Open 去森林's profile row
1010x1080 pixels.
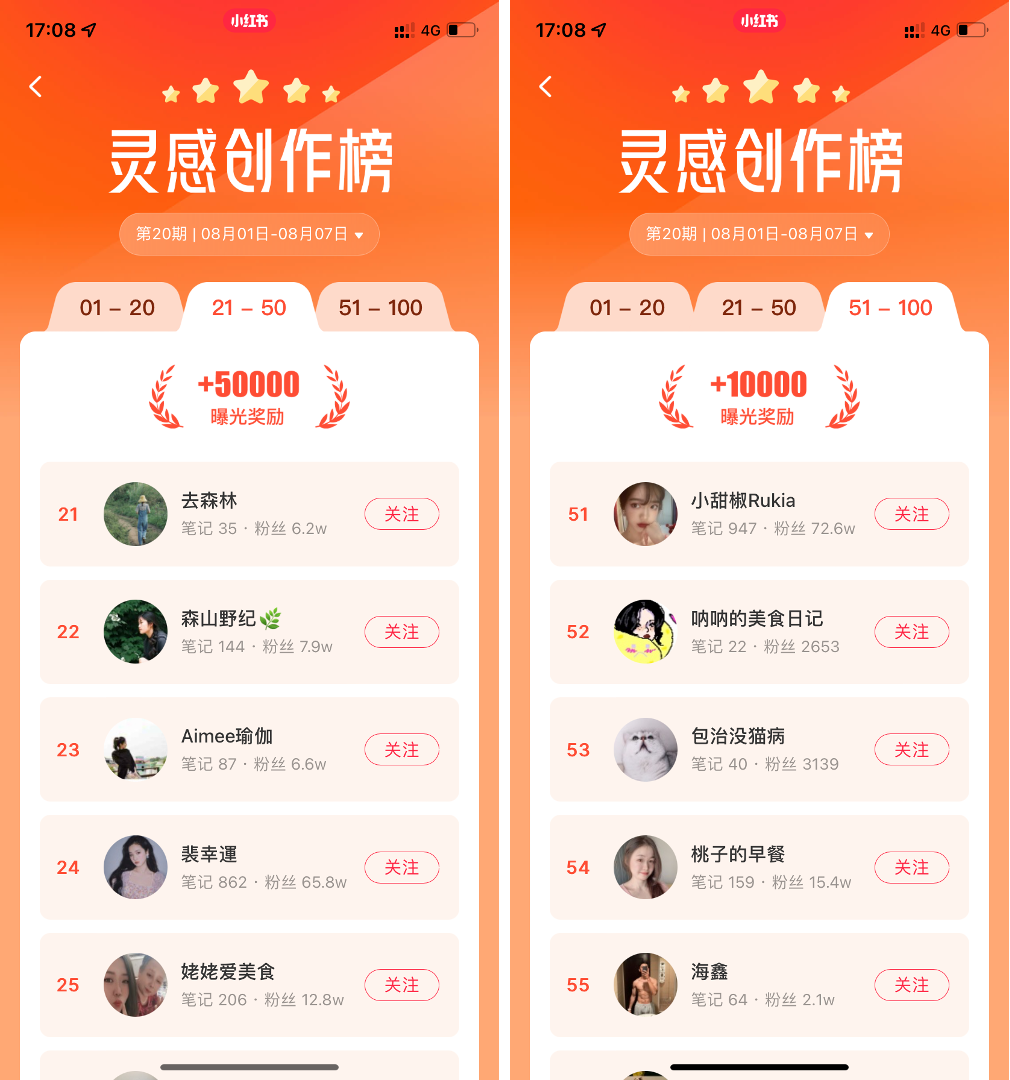coord(250,514)
